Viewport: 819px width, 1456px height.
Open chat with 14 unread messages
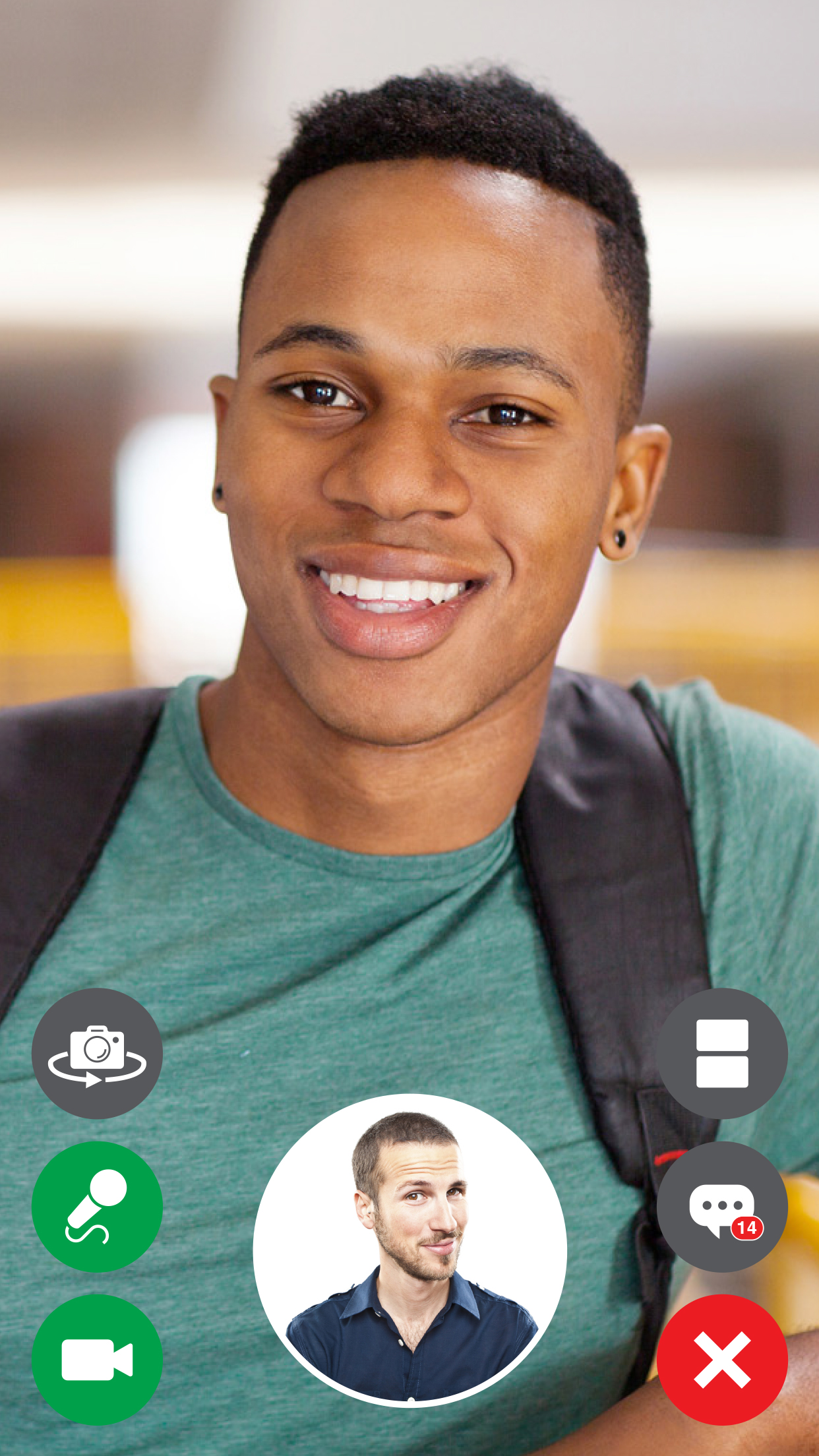pyautogui.click(x=722, y=1206)
